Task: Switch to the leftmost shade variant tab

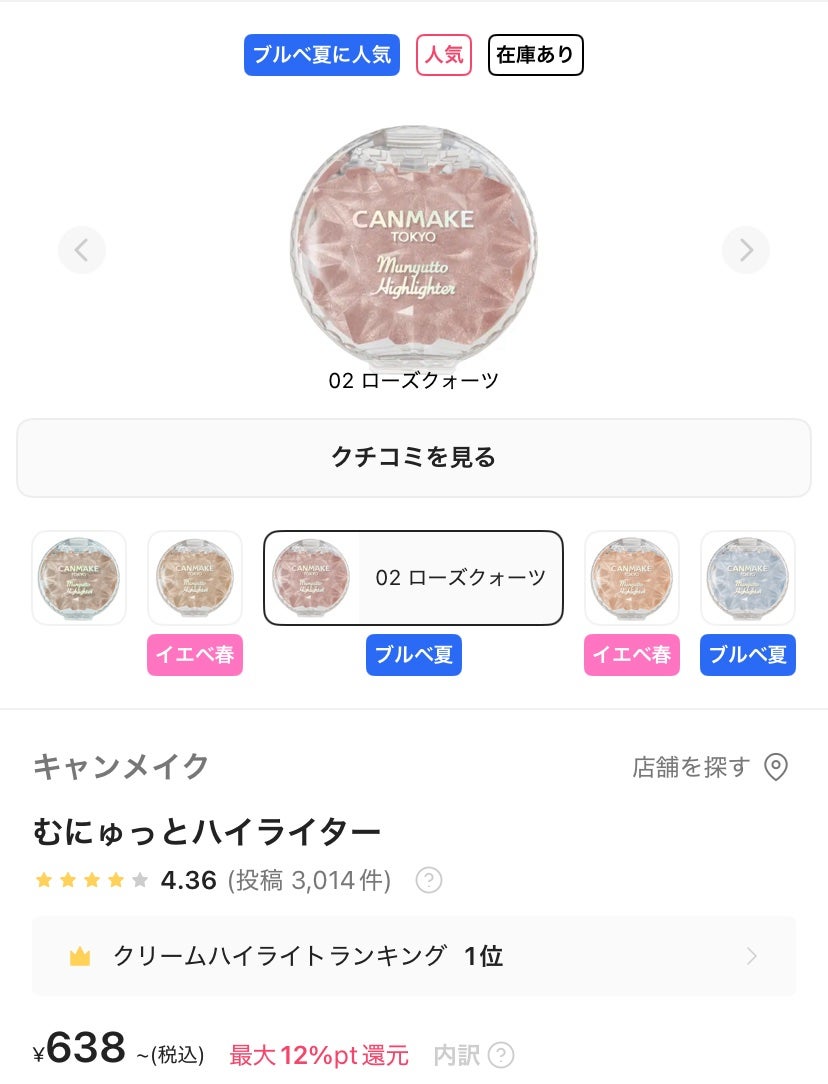Action: pyautogui.click(x=78, y=578)
